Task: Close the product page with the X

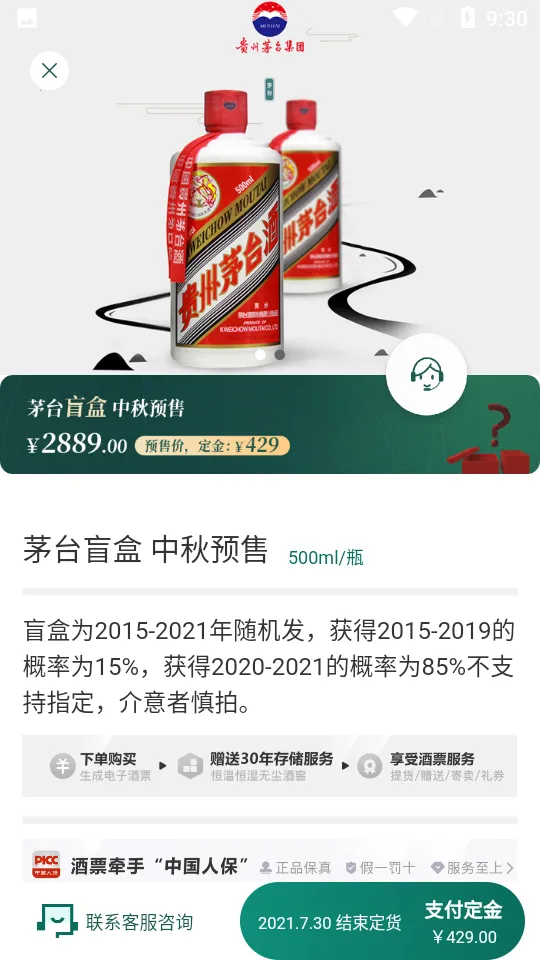Action: (49, 70)
